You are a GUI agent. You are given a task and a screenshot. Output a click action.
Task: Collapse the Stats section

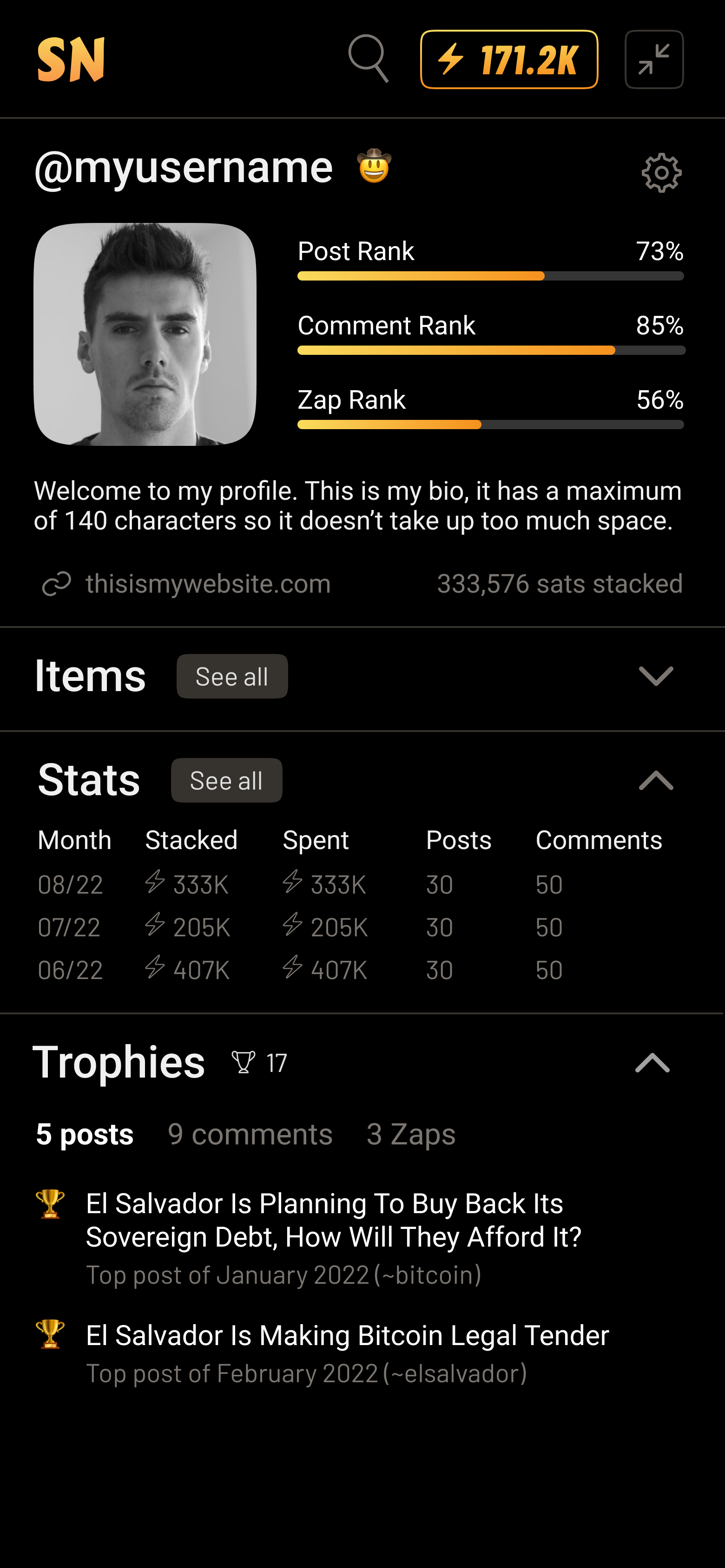(x=656, y=780)
